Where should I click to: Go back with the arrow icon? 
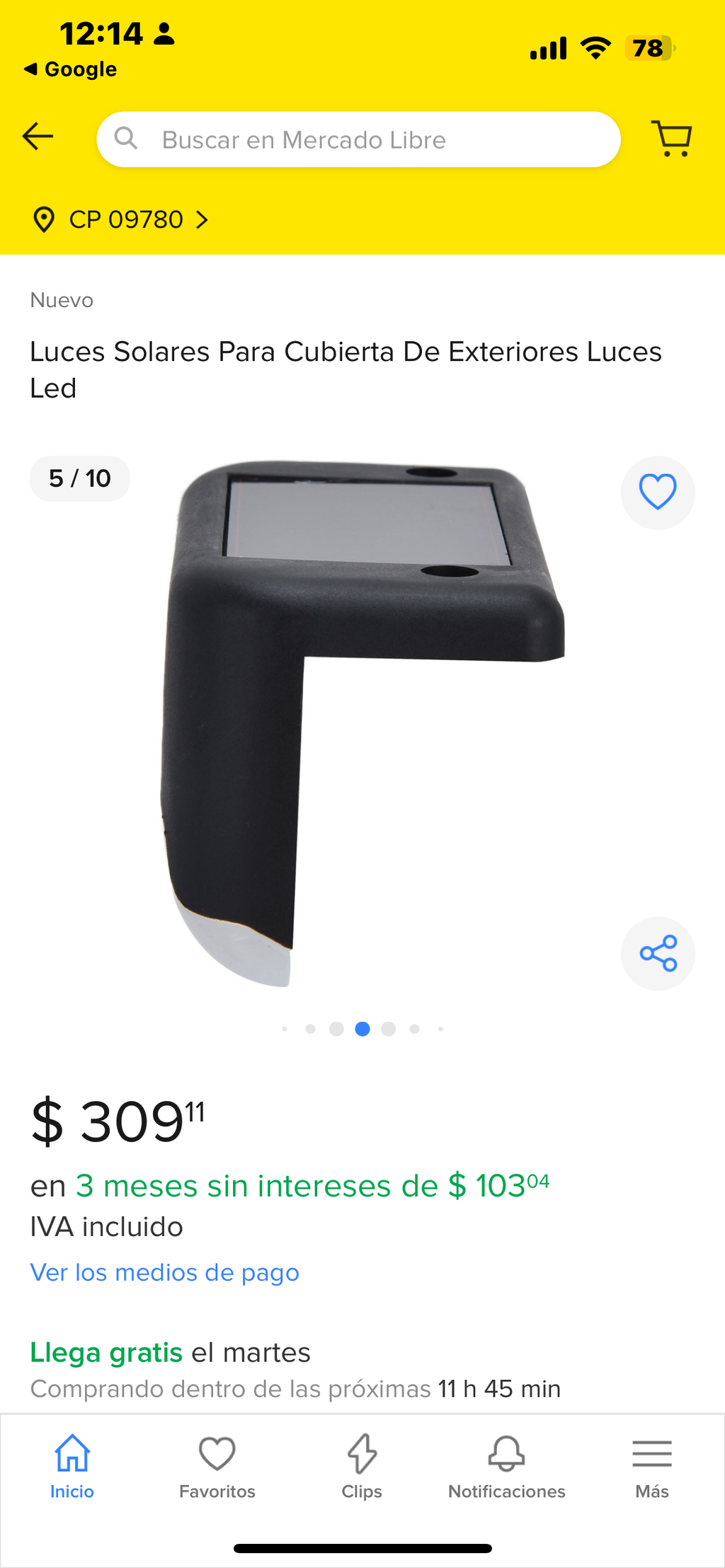(x=38, y=137)
